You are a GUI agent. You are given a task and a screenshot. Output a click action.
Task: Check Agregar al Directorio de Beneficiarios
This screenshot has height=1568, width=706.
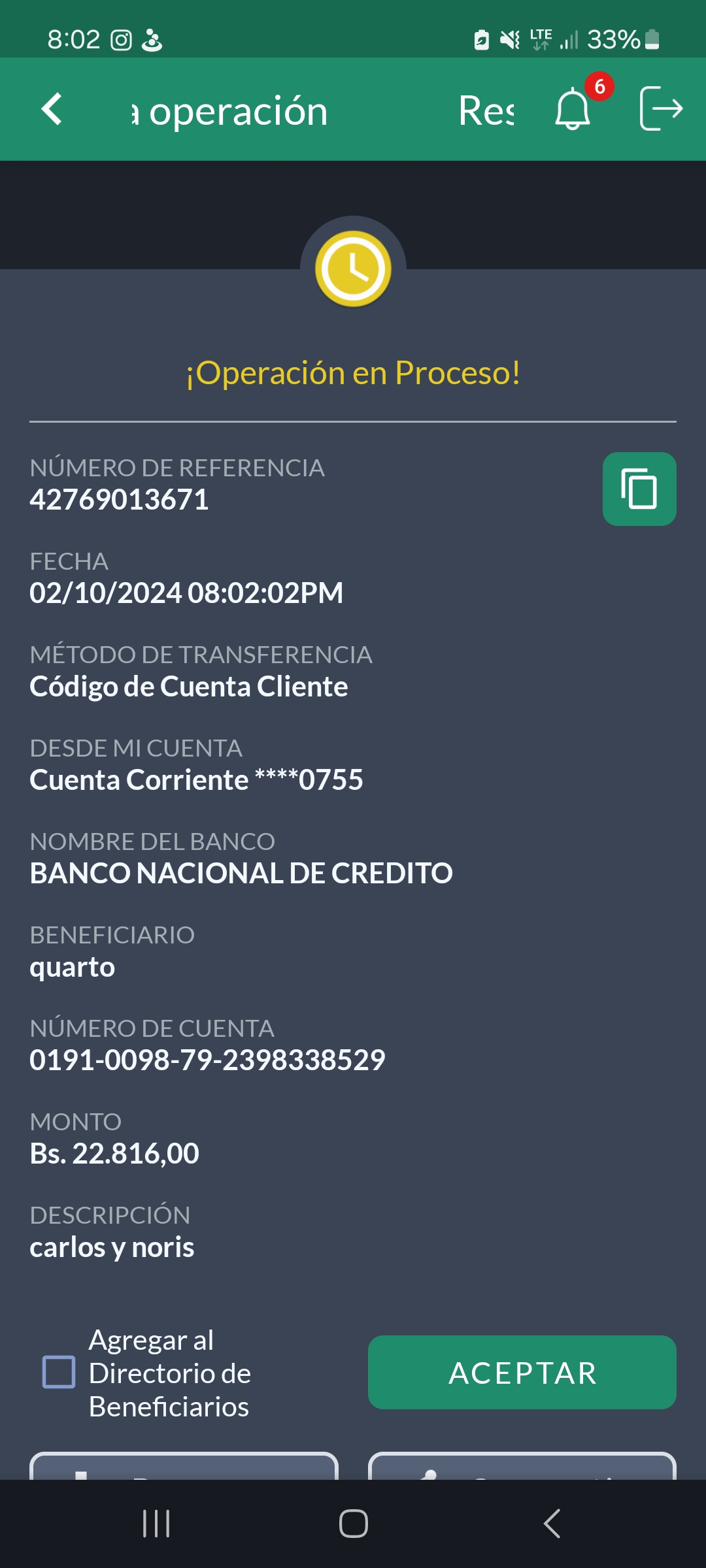coord(59,1371)
